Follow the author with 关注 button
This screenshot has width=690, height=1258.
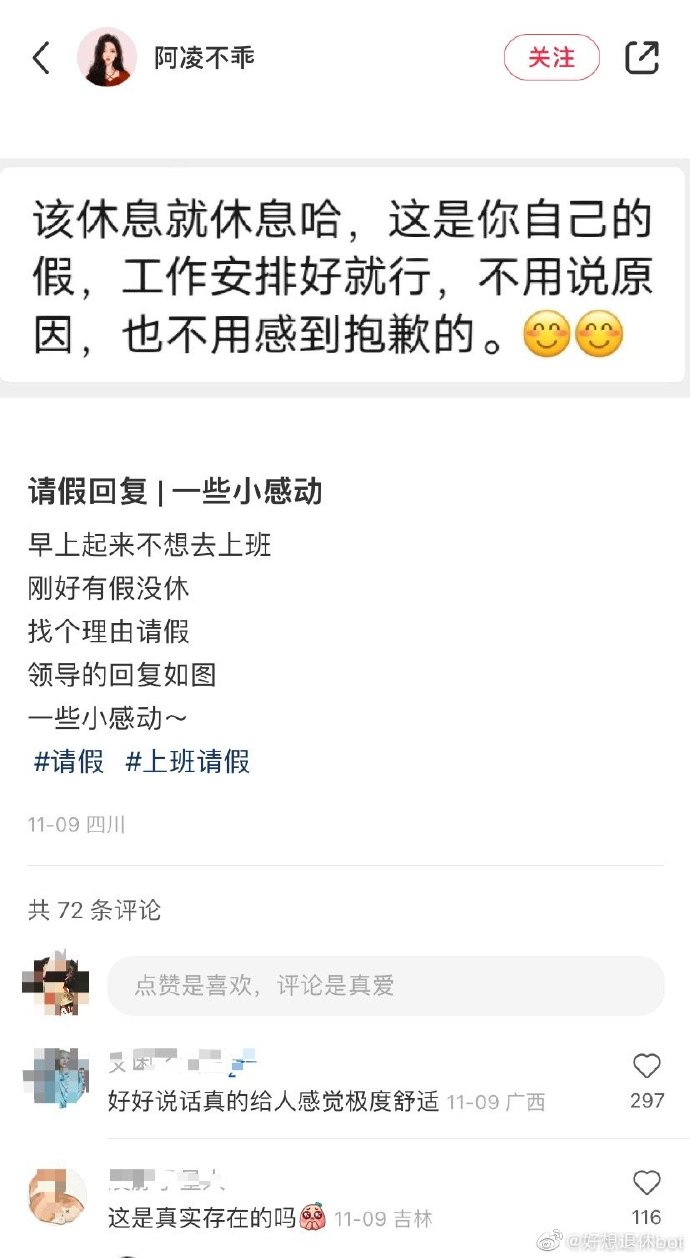coord(551,57)
